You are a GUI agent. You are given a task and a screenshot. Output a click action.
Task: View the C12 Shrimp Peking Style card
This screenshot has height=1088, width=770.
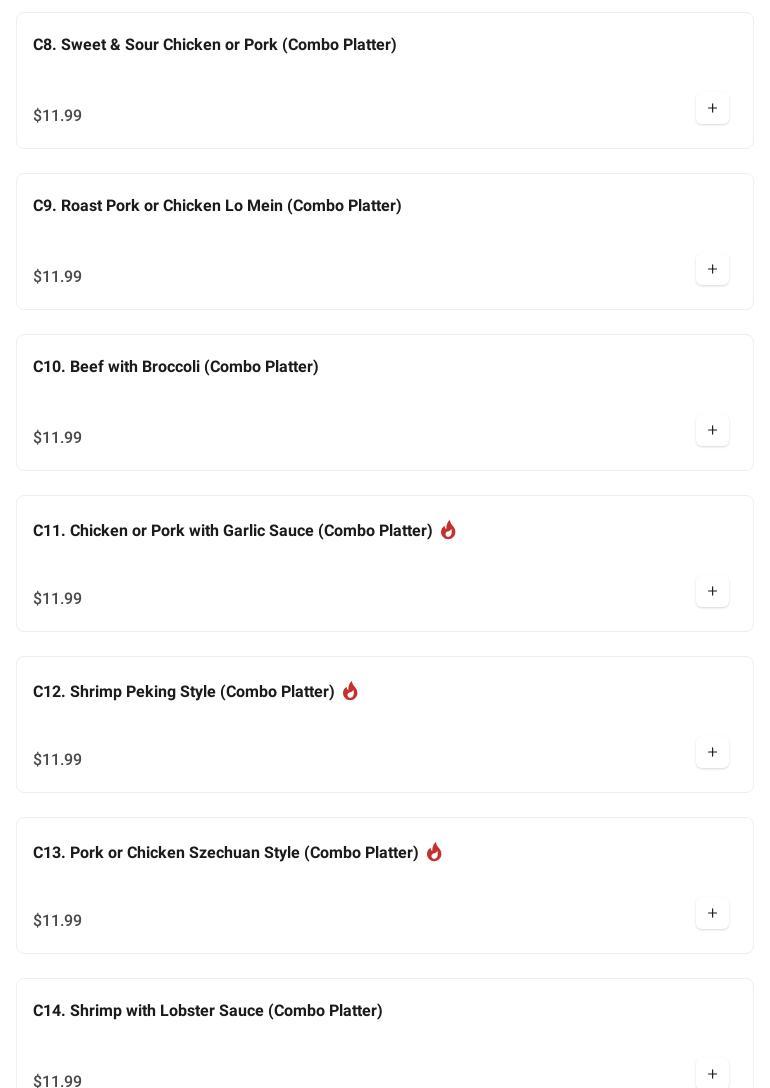[x=184, y=692]
